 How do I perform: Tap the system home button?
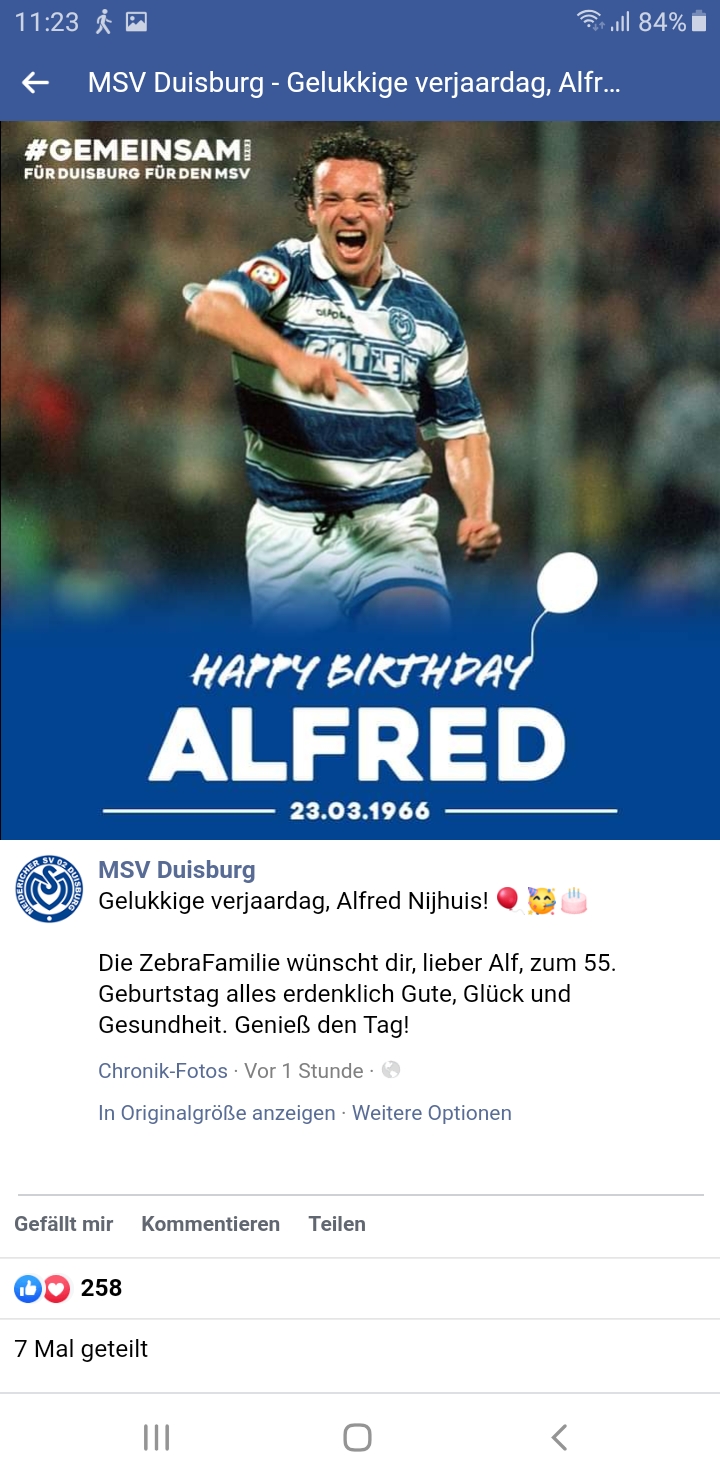tap(357, 1437)
